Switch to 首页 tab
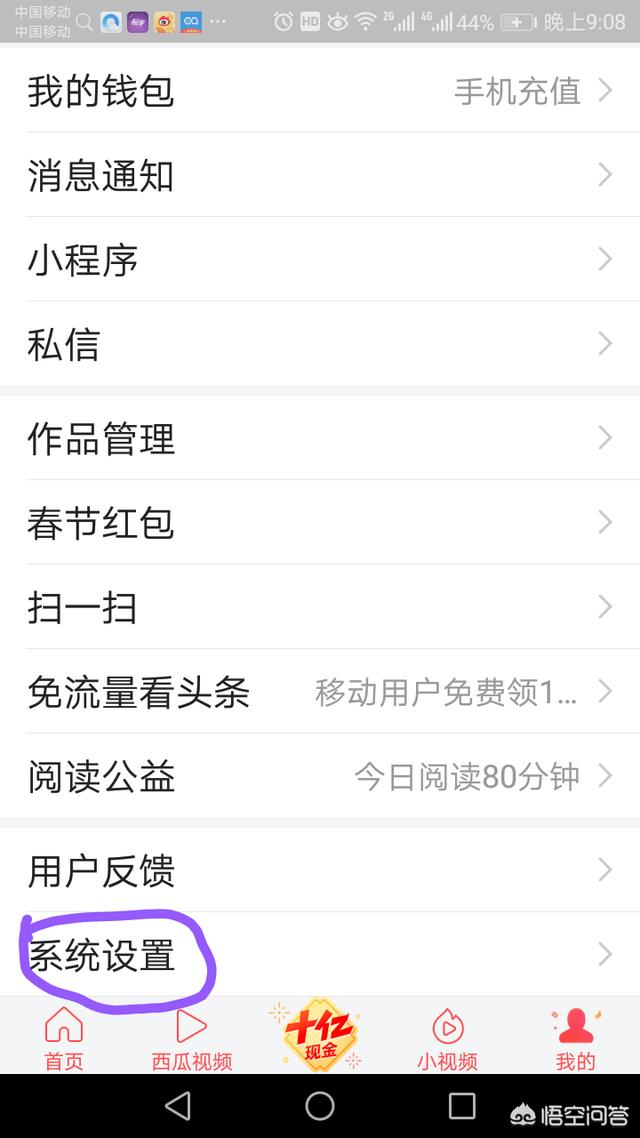The width and height of the screenshot is (640, 1138). tap(64, 1038)
